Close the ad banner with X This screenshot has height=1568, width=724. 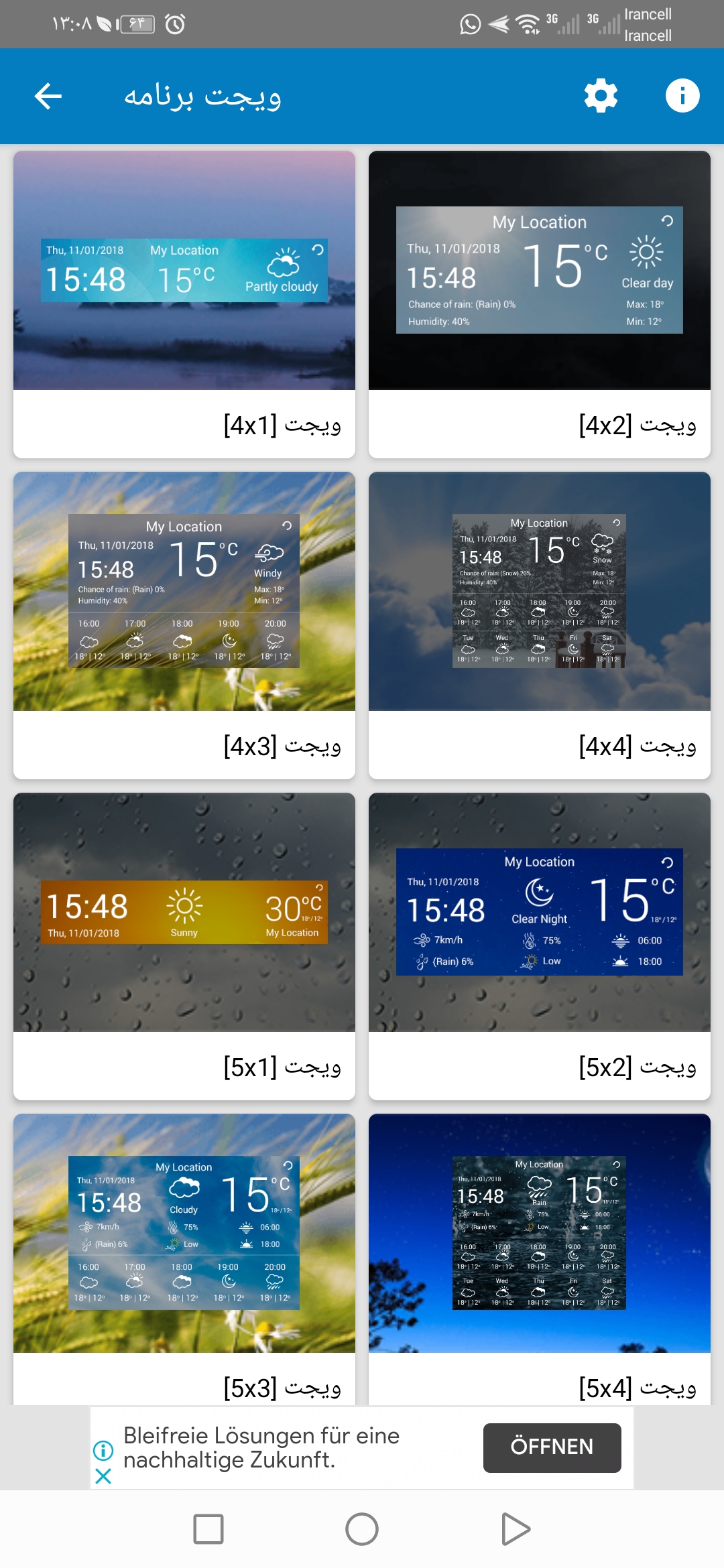[103, 1476]
